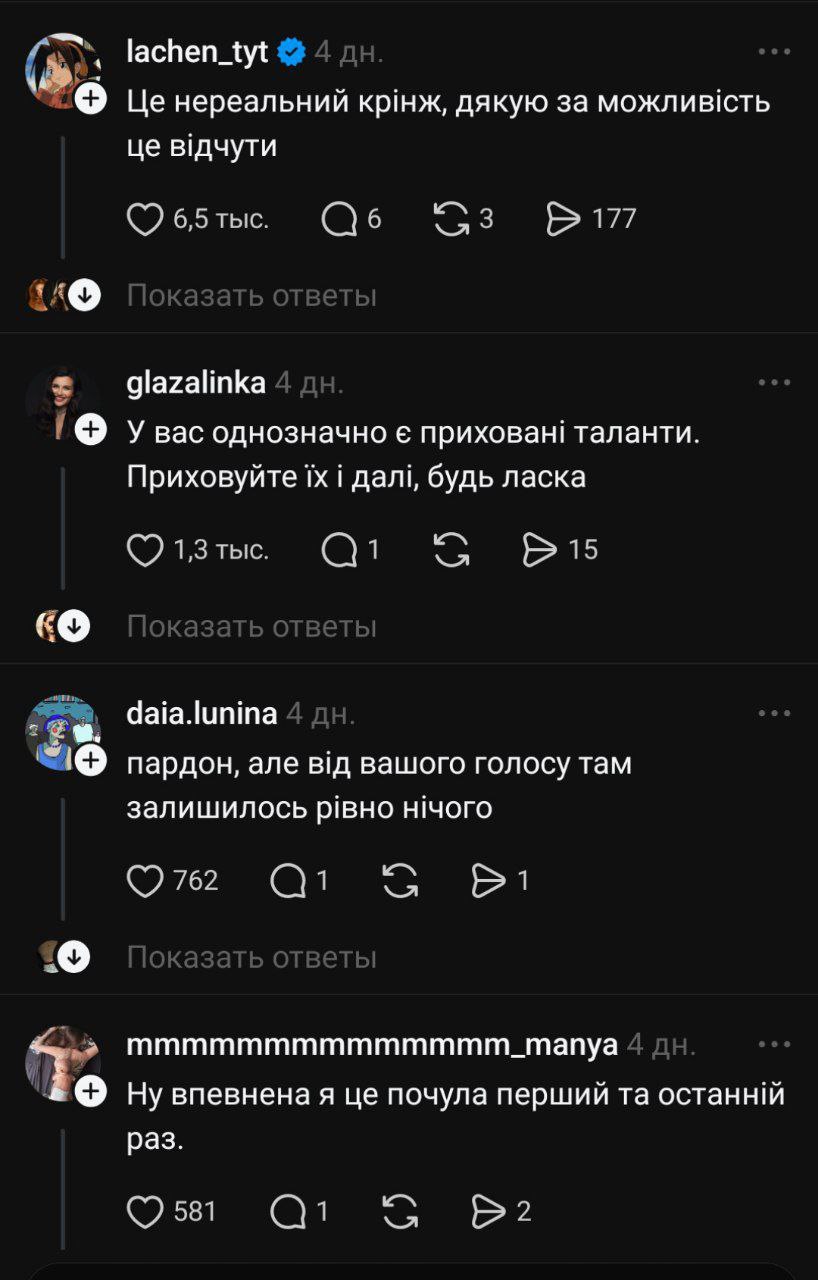Screen dimensions: 818x1280
Task: Open overflow menu on lachen_tyt's comment
Action: pos(774,52)
